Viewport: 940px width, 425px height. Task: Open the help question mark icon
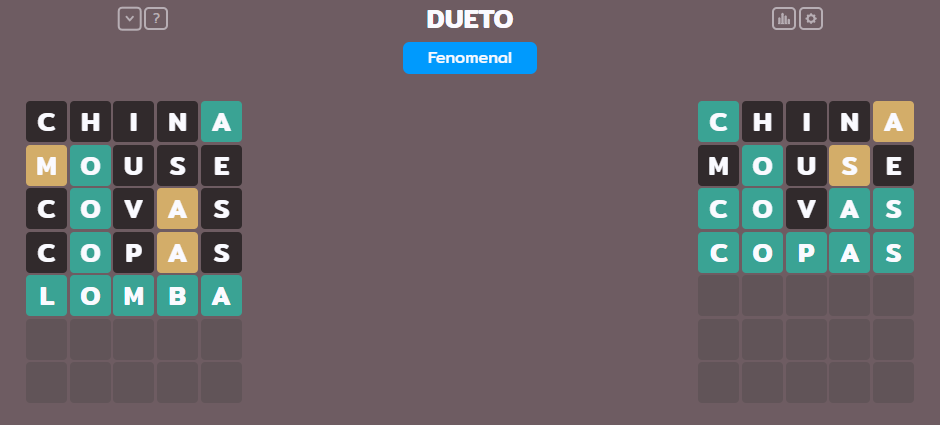[x=155, y=18]
